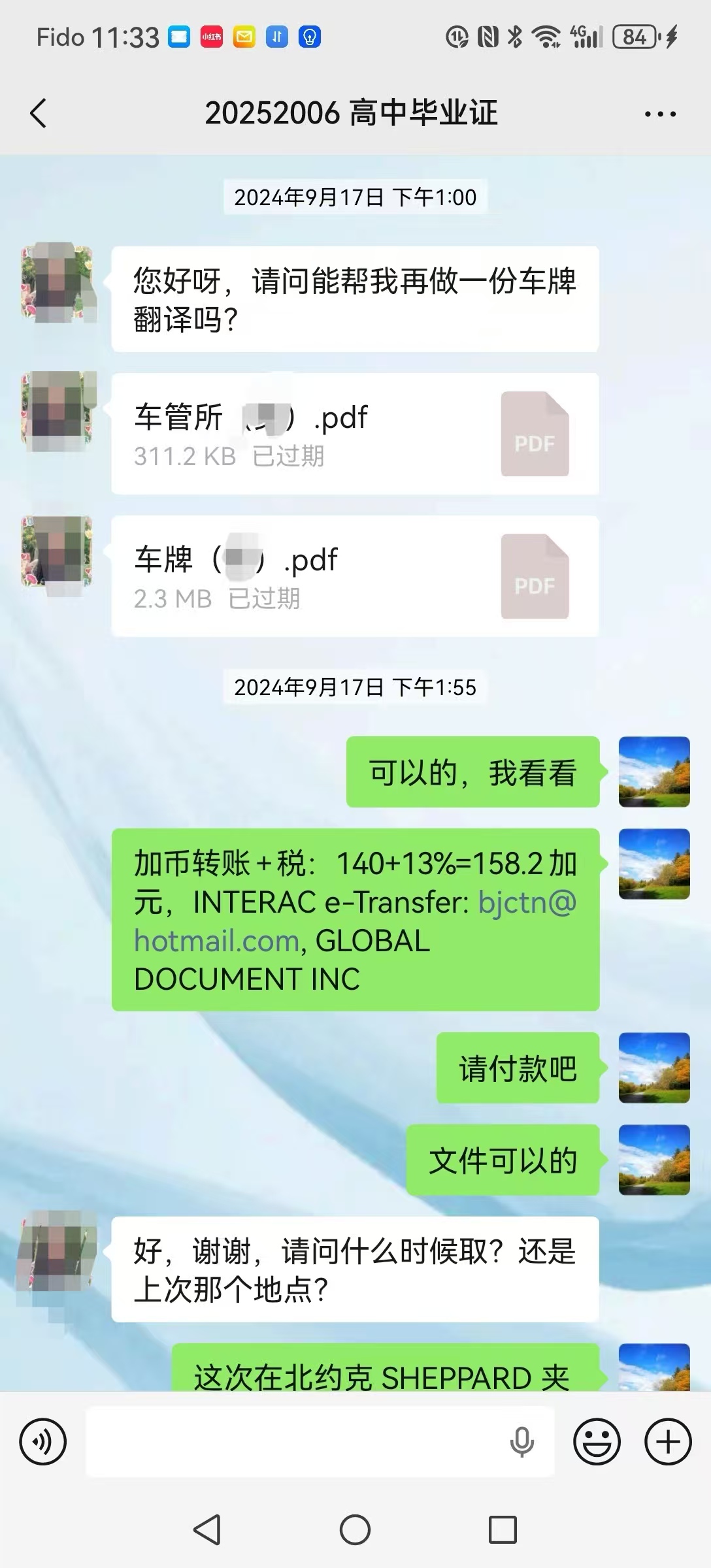Open recent apps via the square button

[503, 1529]
